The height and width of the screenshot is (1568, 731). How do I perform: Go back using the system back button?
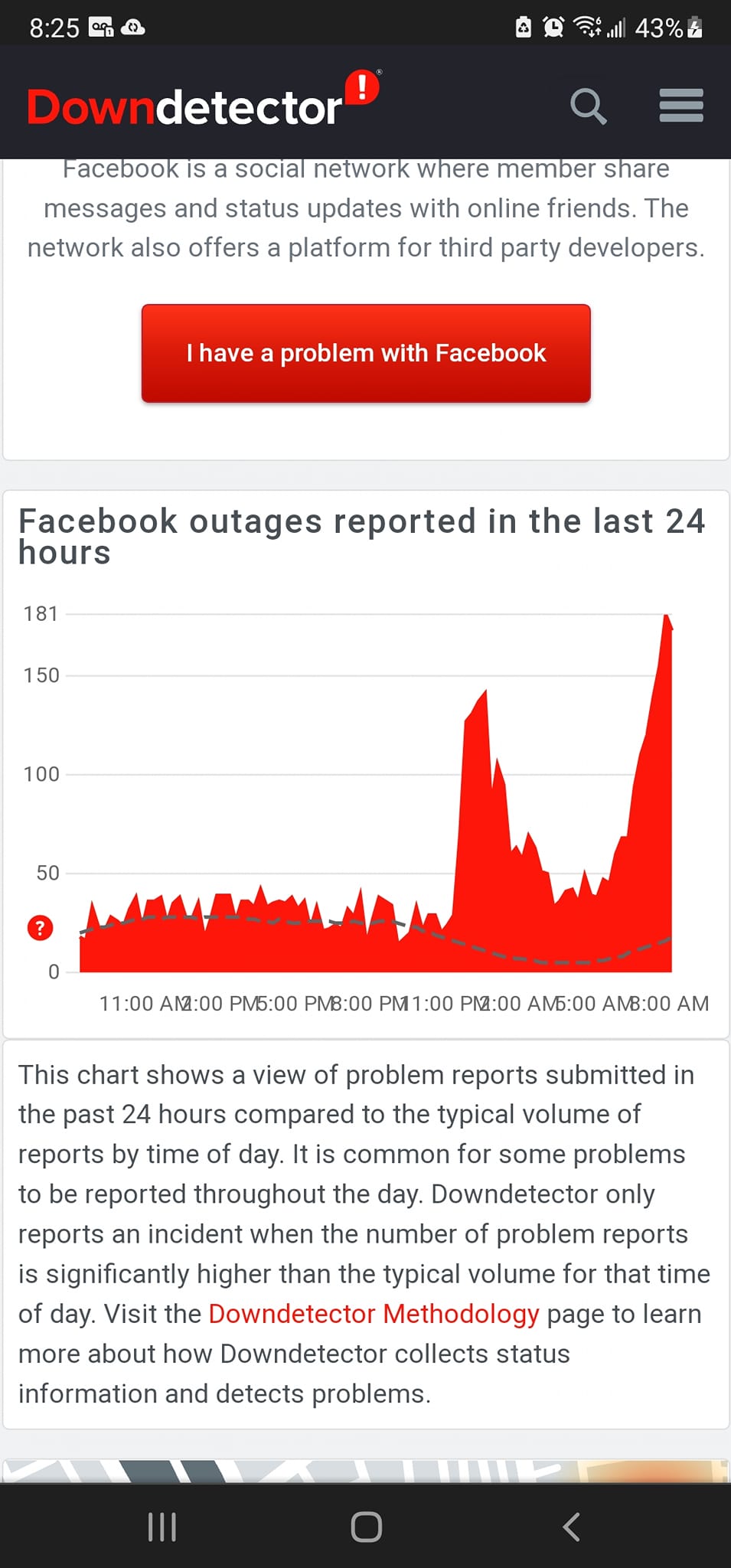point(571,1526)
